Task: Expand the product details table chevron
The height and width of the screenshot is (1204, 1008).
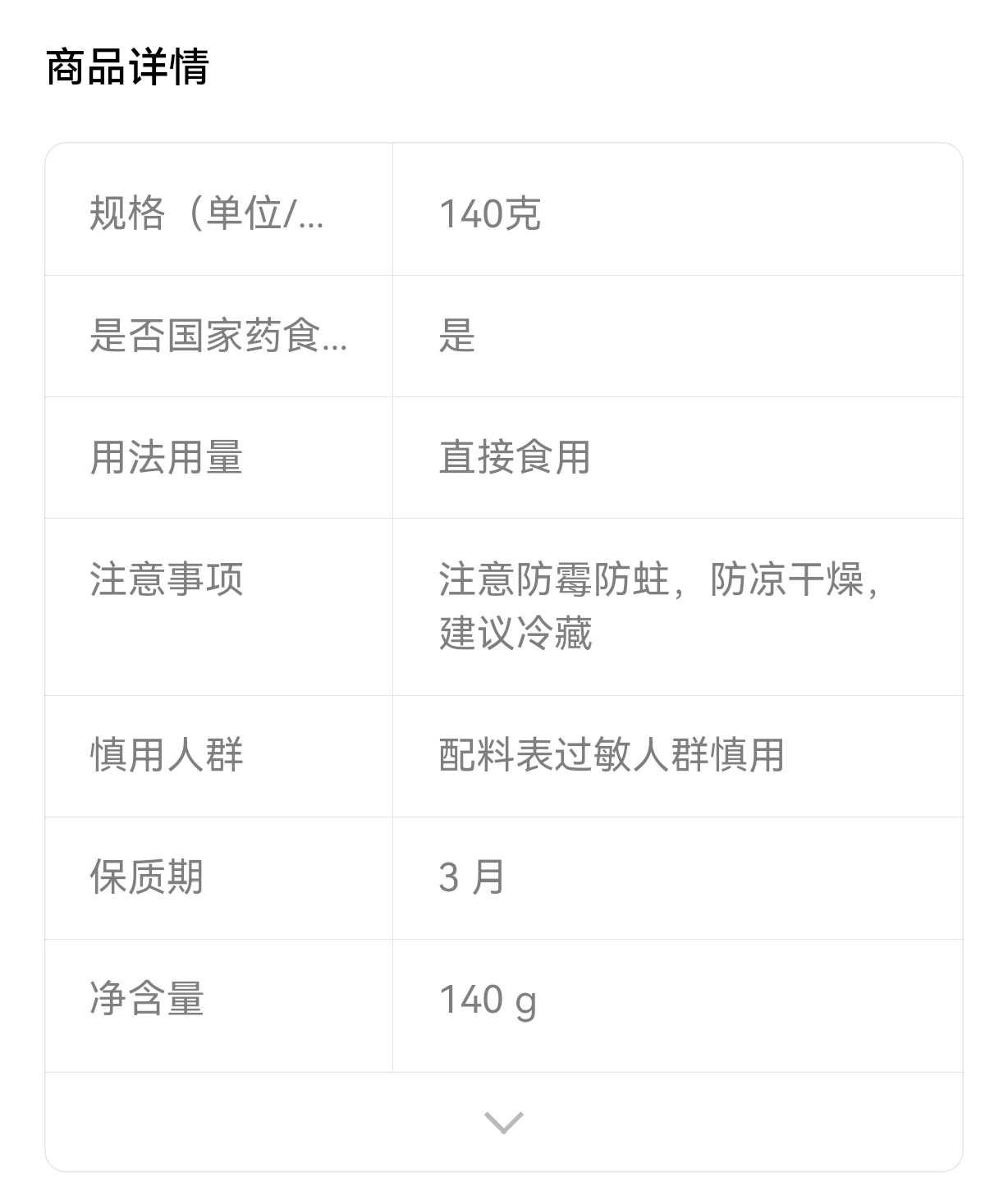Action: [x=503, y=1121]
